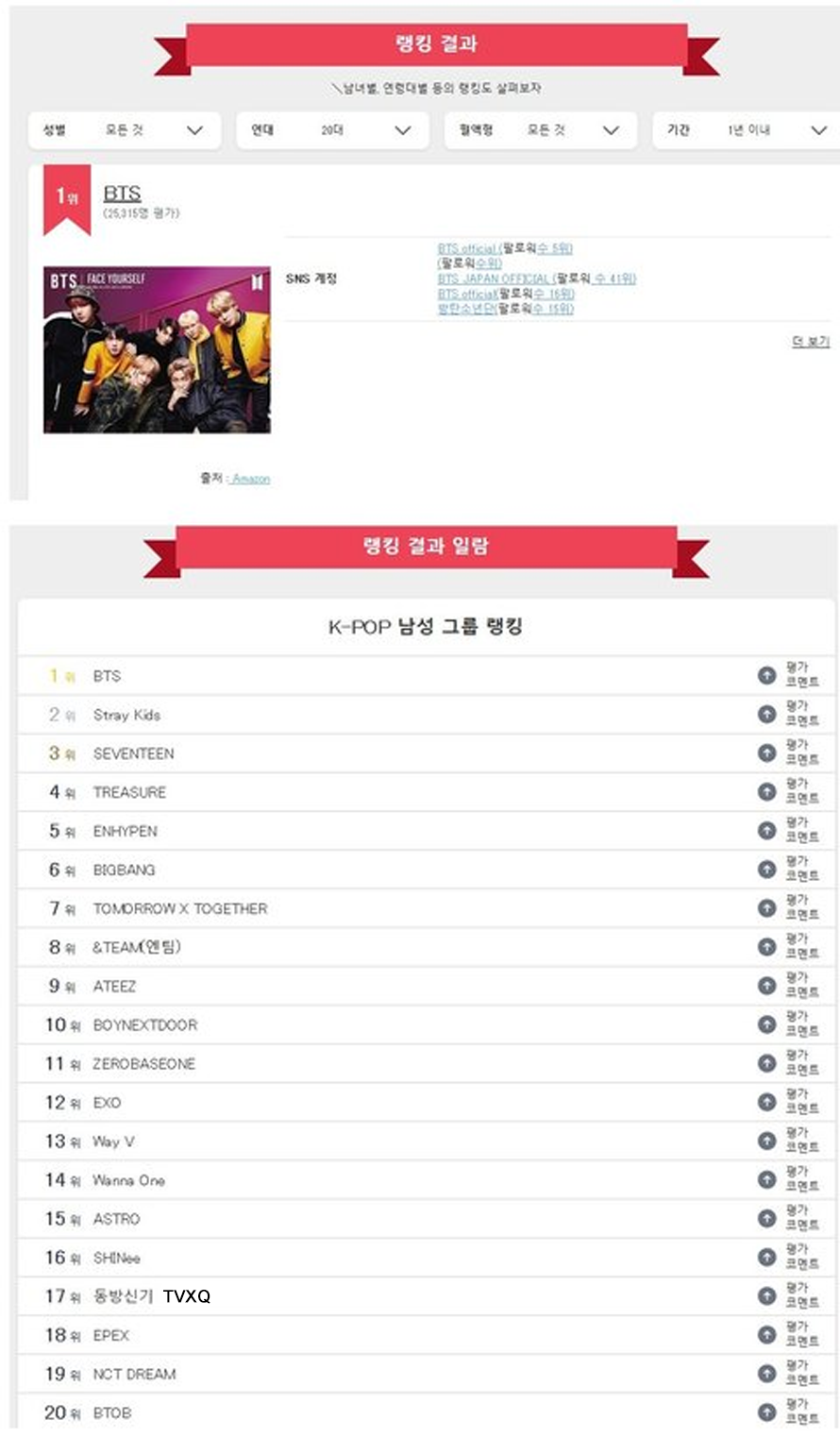The width and height of the screenshot is (840, 1437).
Task: Tap 더 보기 to see more
Action: tap(810, 341)
